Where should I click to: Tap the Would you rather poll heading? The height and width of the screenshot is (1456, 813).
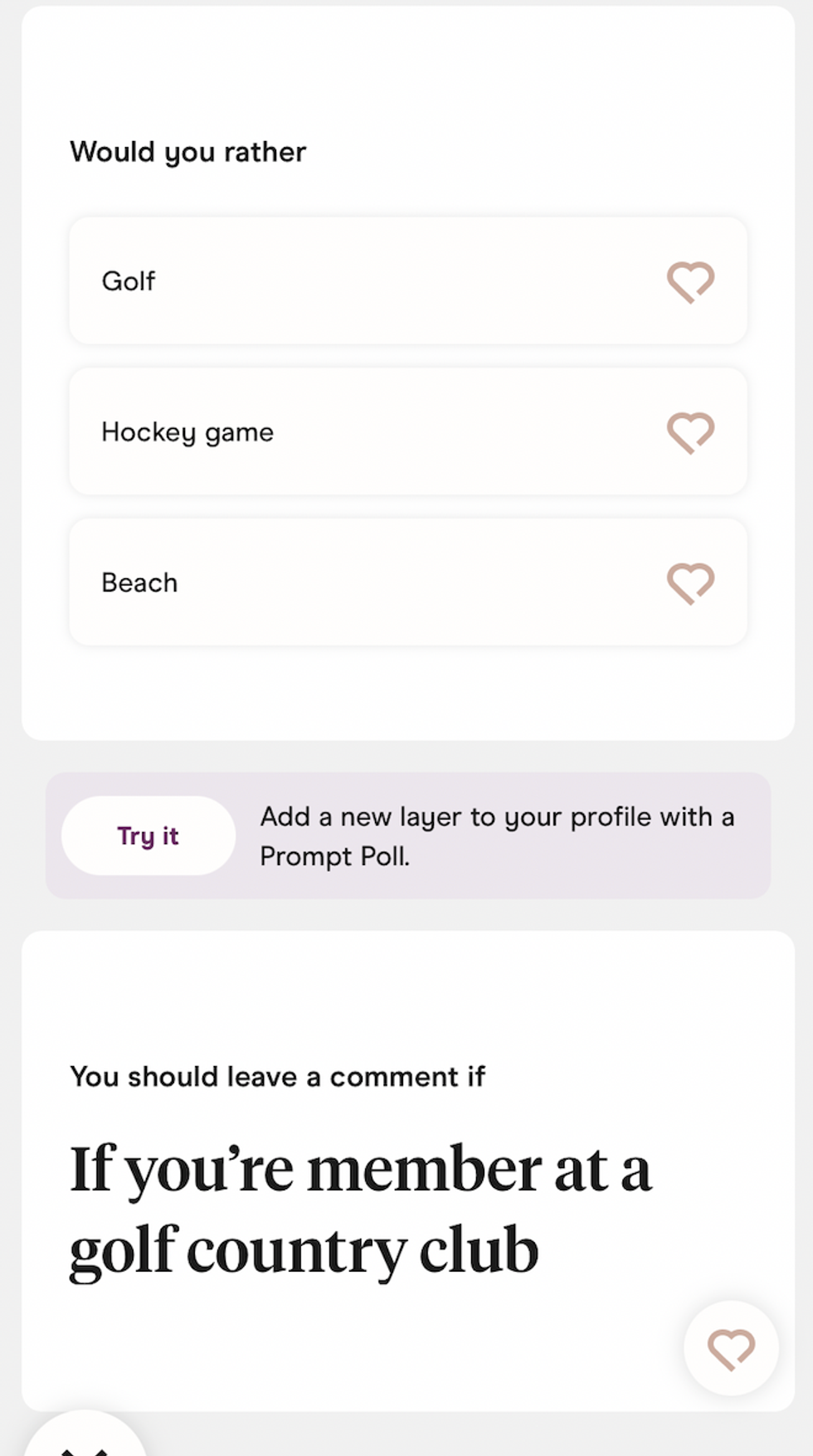(188, 152)
